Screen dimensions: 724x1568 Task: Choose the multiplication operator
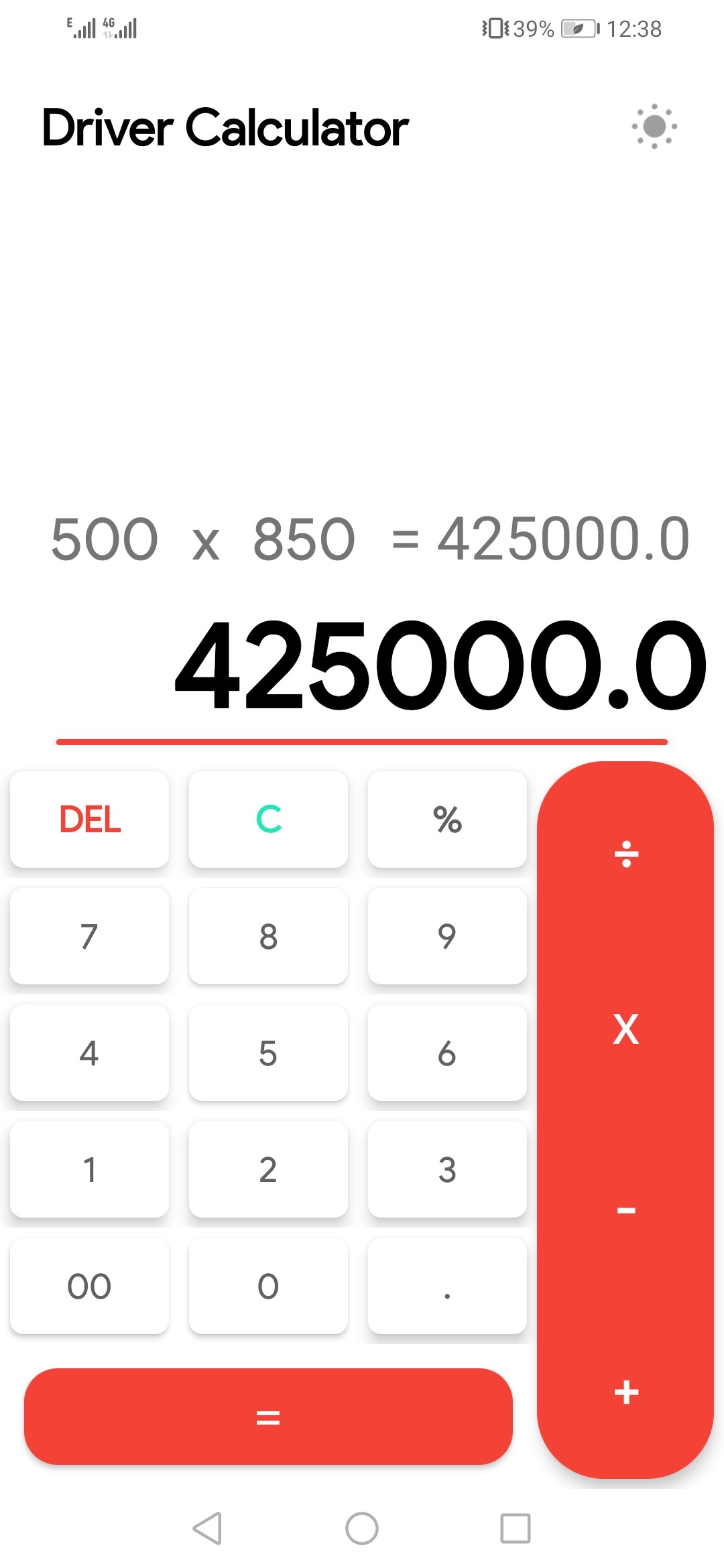tap(626, 1029)
